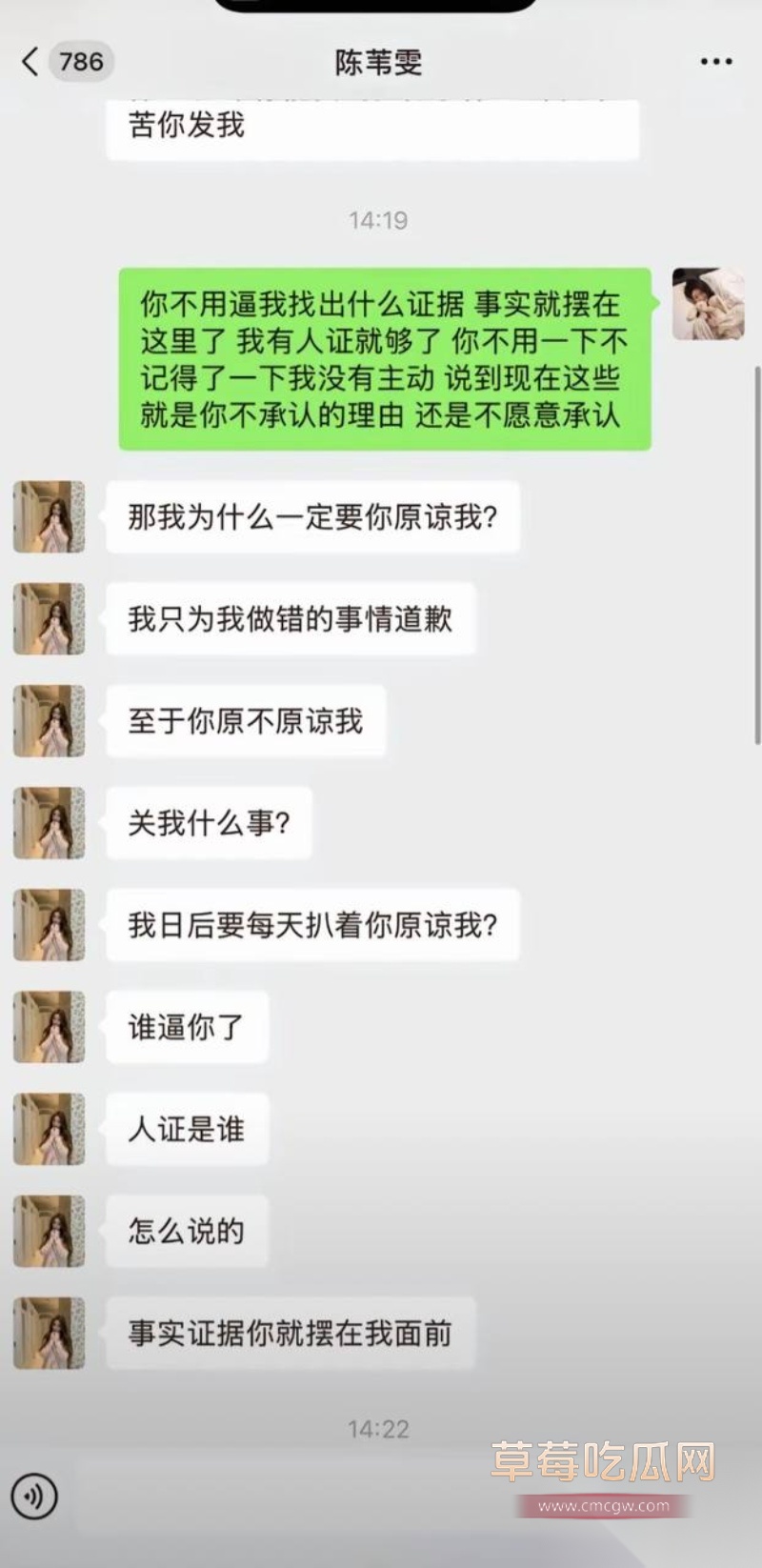762x1568 pixels.
Task: Open the photo thumbnail beside the green message
Action: tap(706, 303)
